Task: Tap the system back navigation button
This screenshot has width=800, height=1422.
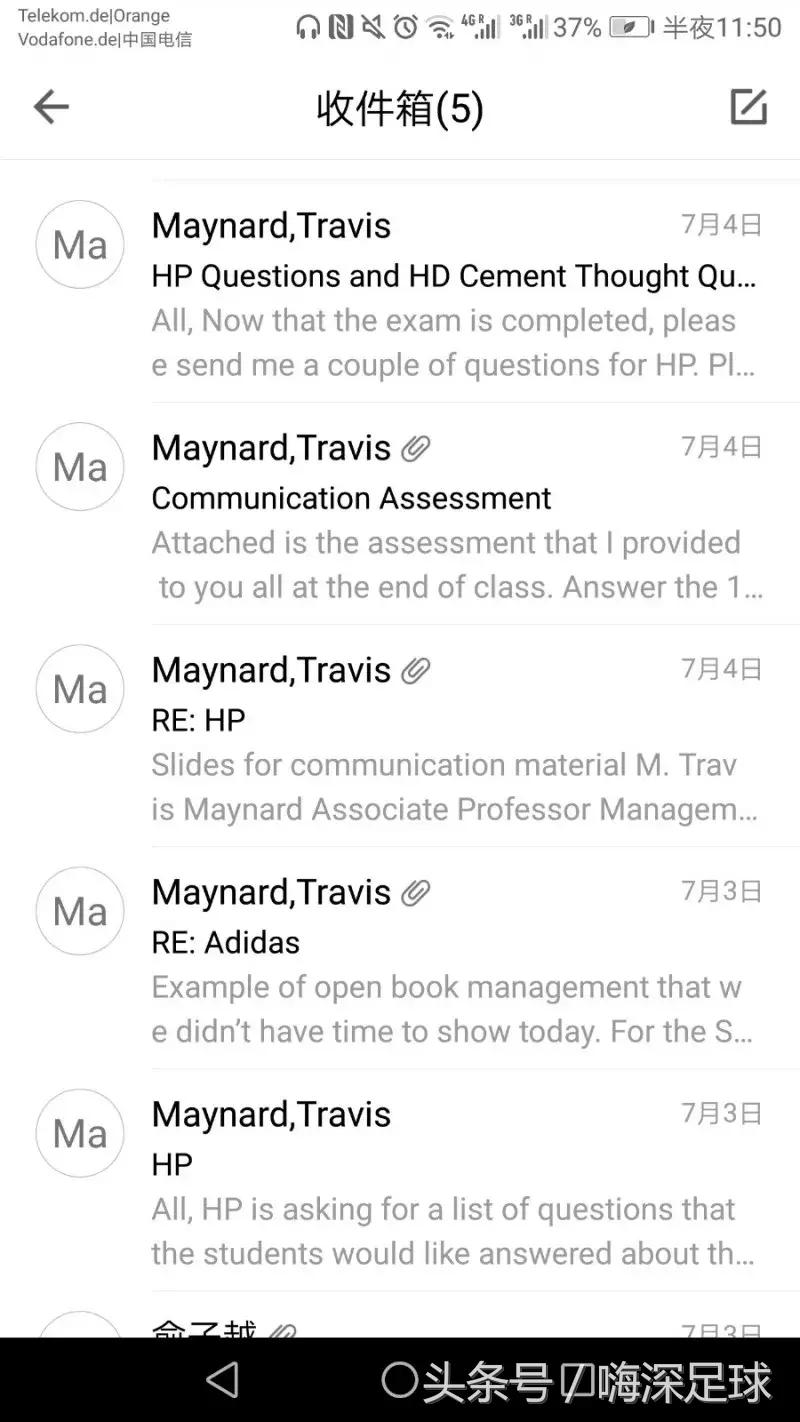Action: [222, 1381]
